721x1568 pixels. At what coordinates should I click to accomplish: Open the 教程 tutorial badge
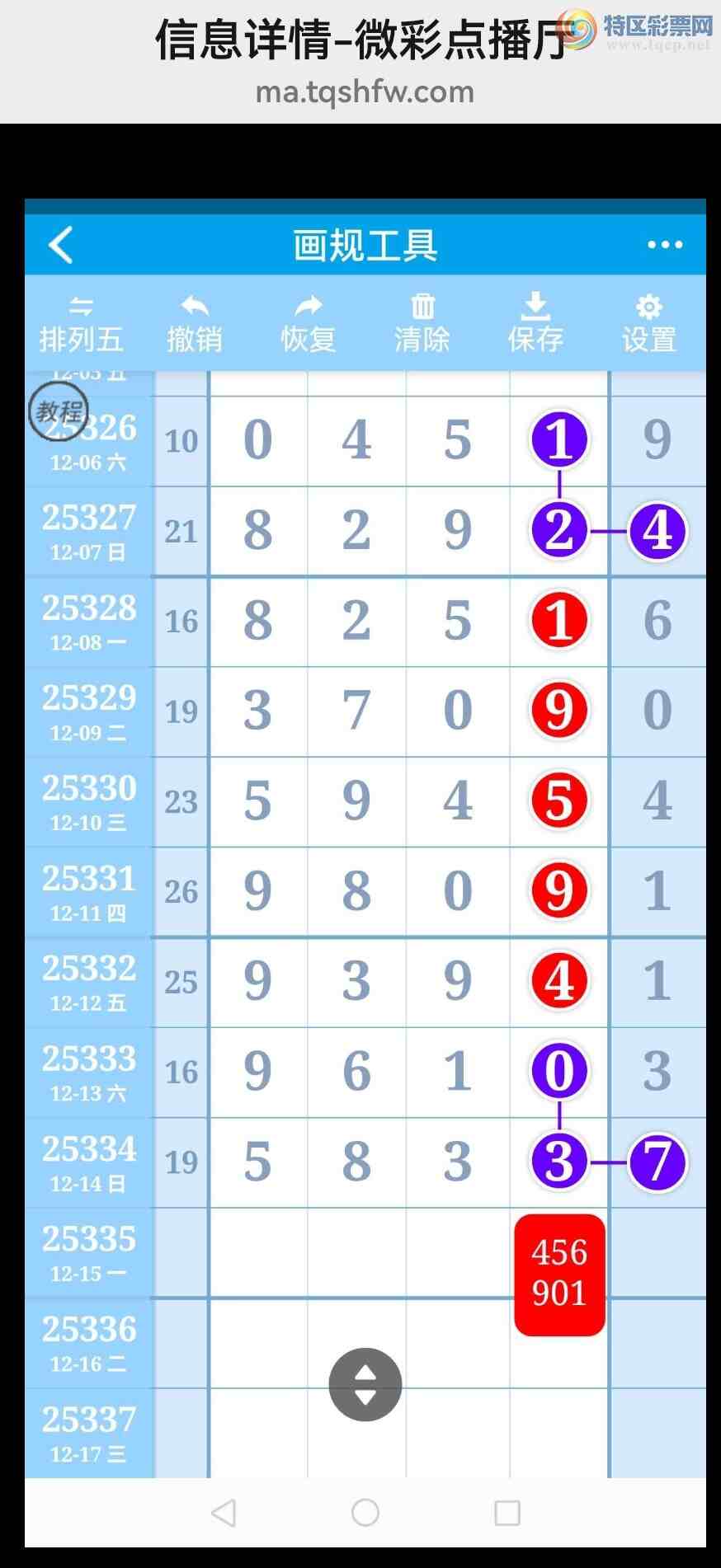click(x=59, y=411)
